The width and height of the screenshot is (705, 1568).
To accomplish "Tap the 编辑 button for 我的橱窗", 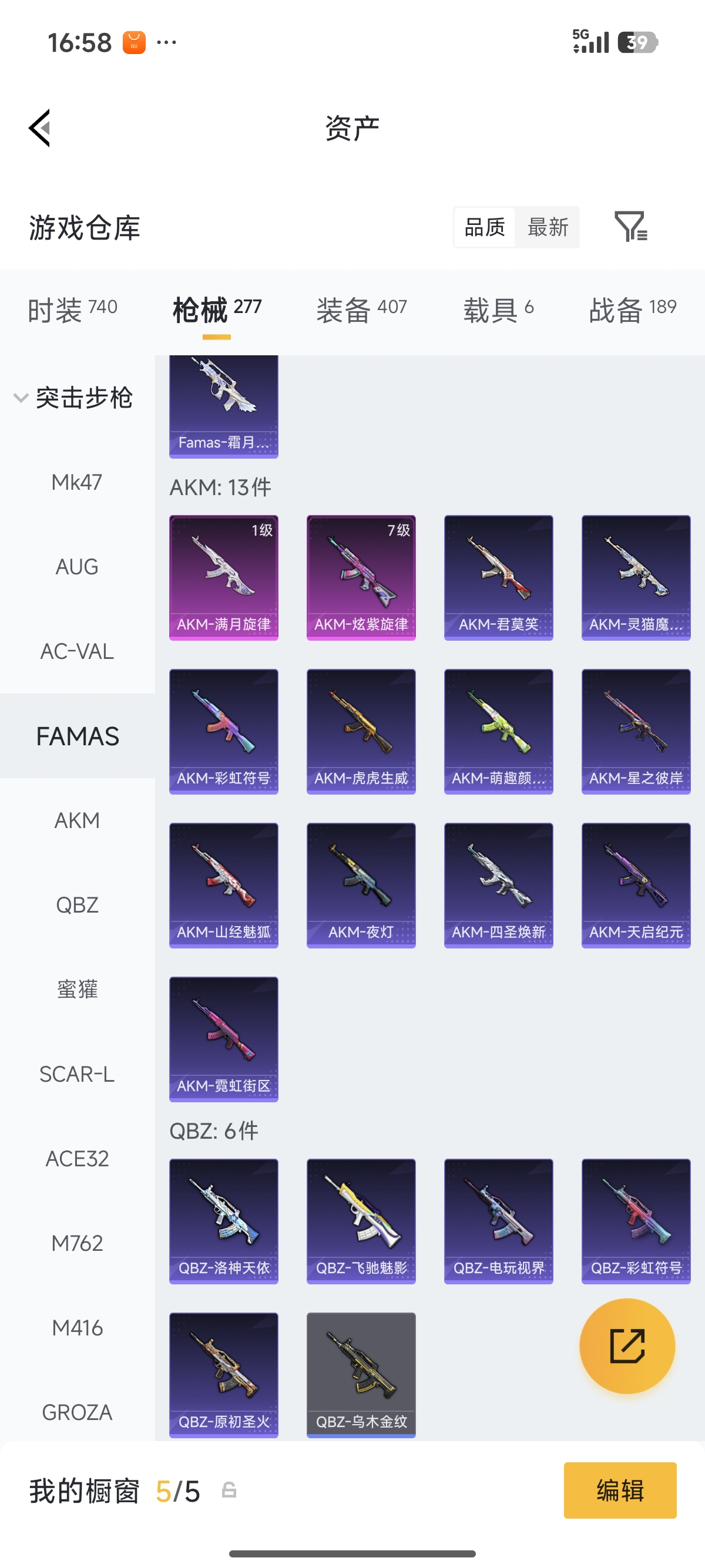I will (x=620, y=1490).
